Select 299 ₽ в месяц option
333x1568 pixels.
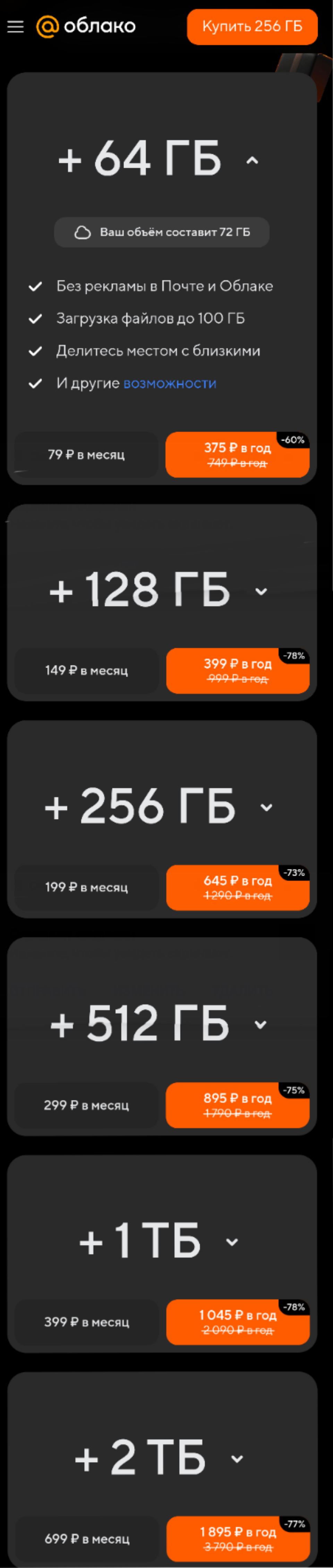click(x=86, y=1105)
